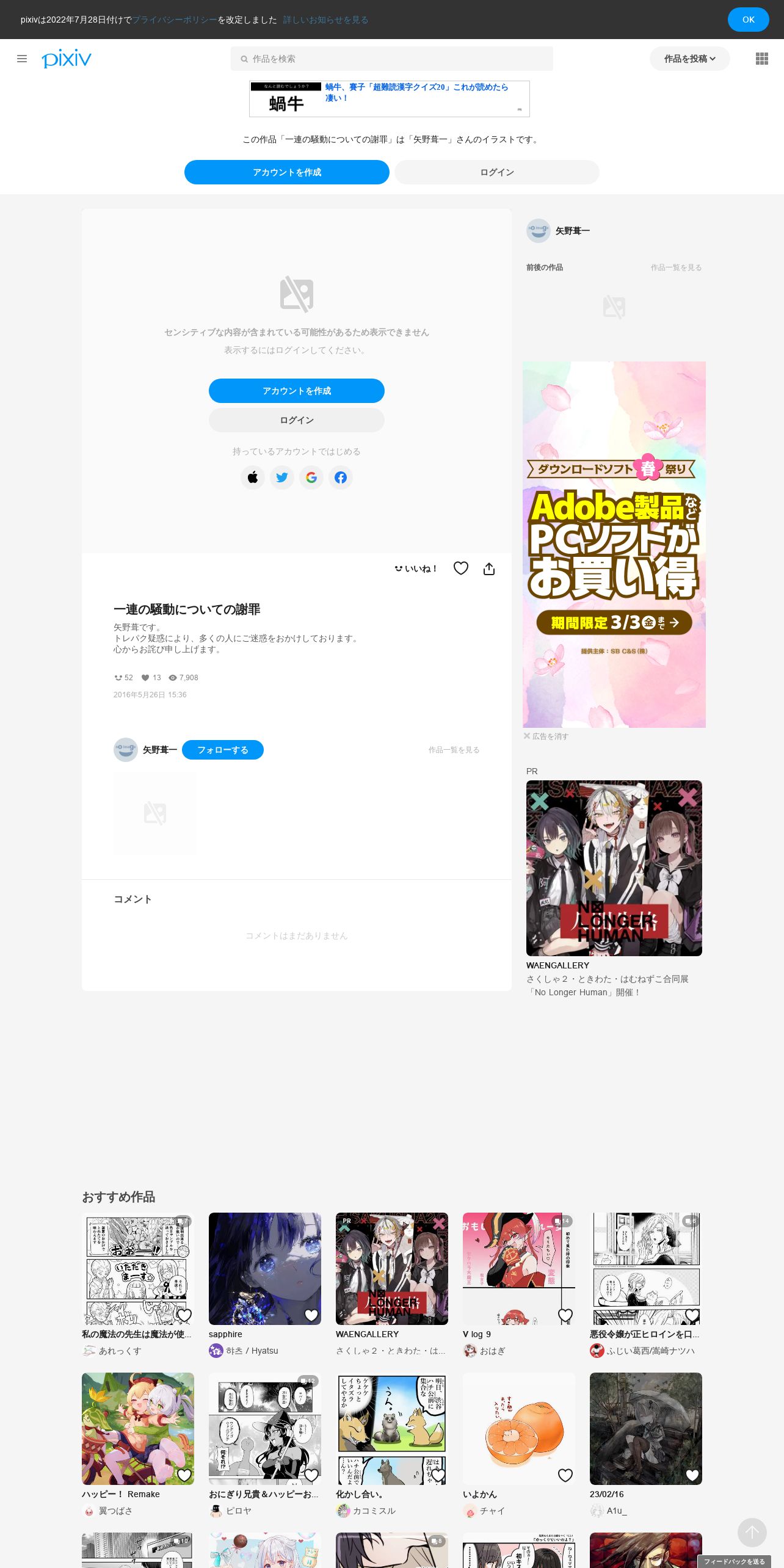The height and width of the screenshot is (1568, 784).
Task: Open the sapphire recommended artwork
Action: tap(265, 1269)
